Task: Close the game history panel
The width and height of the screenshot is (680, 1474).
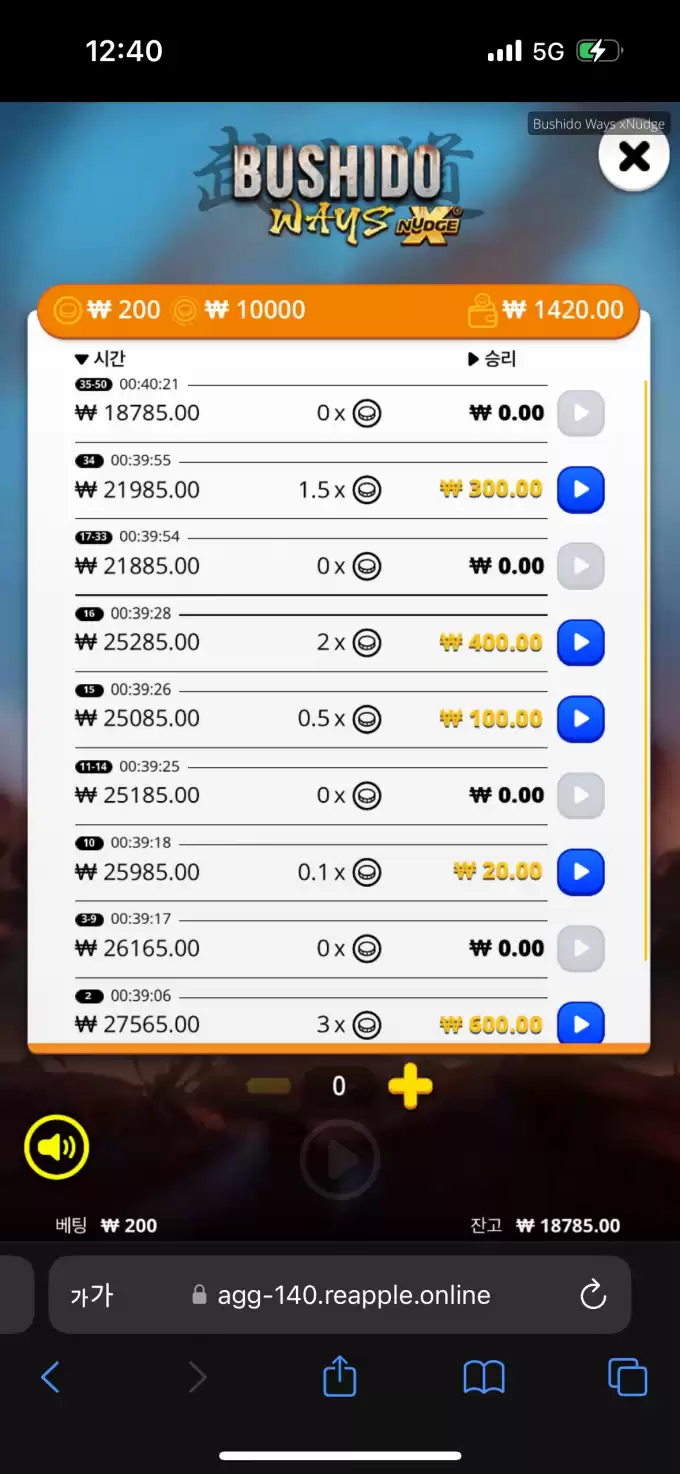Action: [x=634, y=157]
